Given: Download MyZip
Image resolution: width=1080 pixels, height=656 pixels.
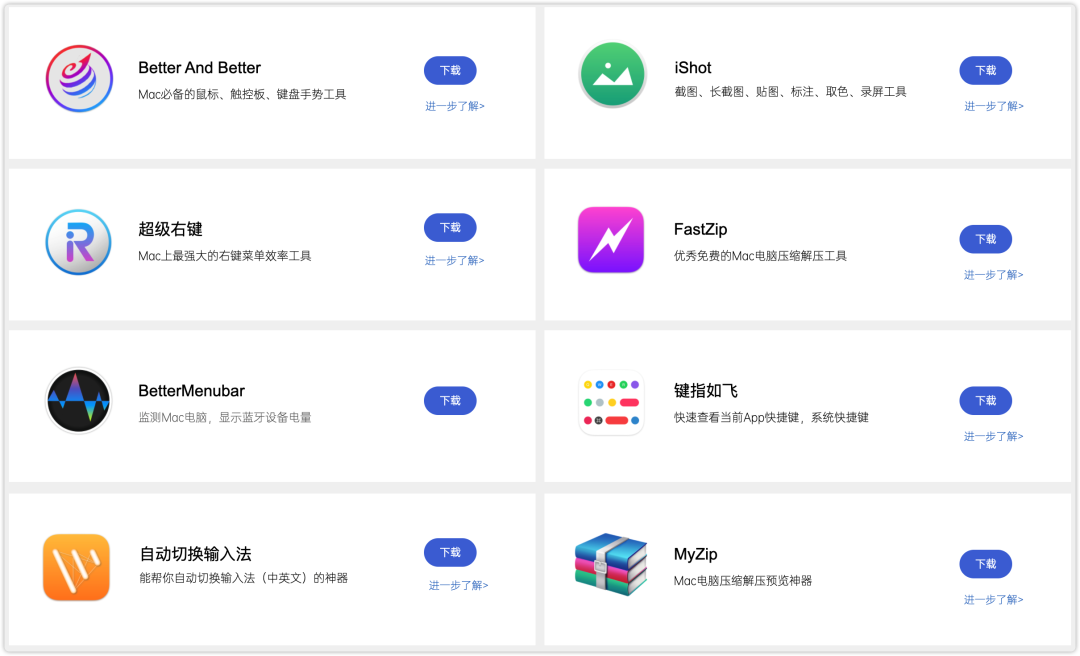Looking at the screenshot, I should 985,564.
